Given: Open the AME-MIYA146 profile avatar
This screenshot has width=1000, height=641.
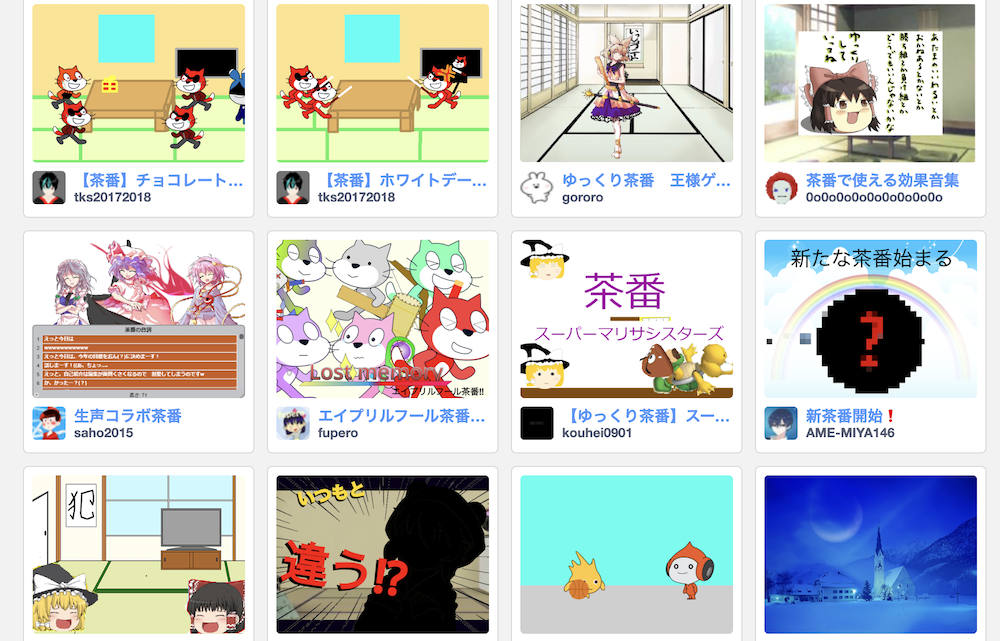Looking at the screenshot, I should 781,423.
